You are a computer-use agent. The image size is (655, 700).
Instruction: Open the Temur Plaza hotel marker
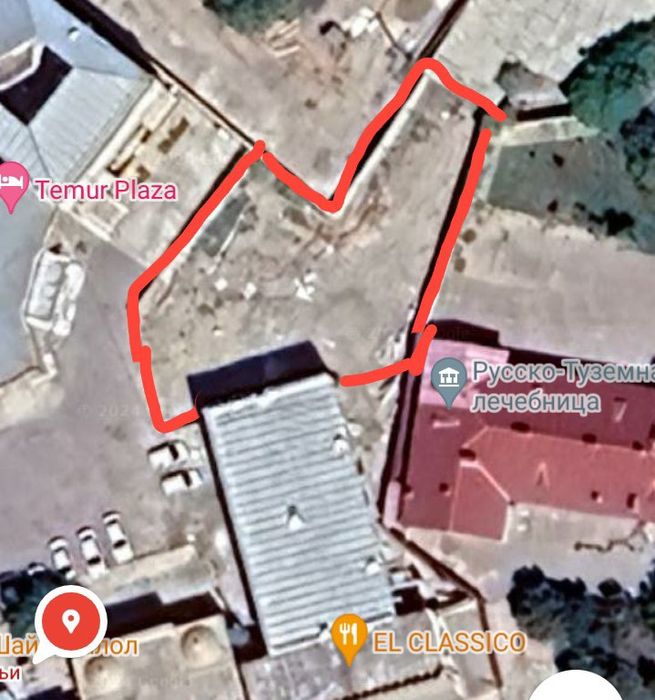click(x=14, y=186)
